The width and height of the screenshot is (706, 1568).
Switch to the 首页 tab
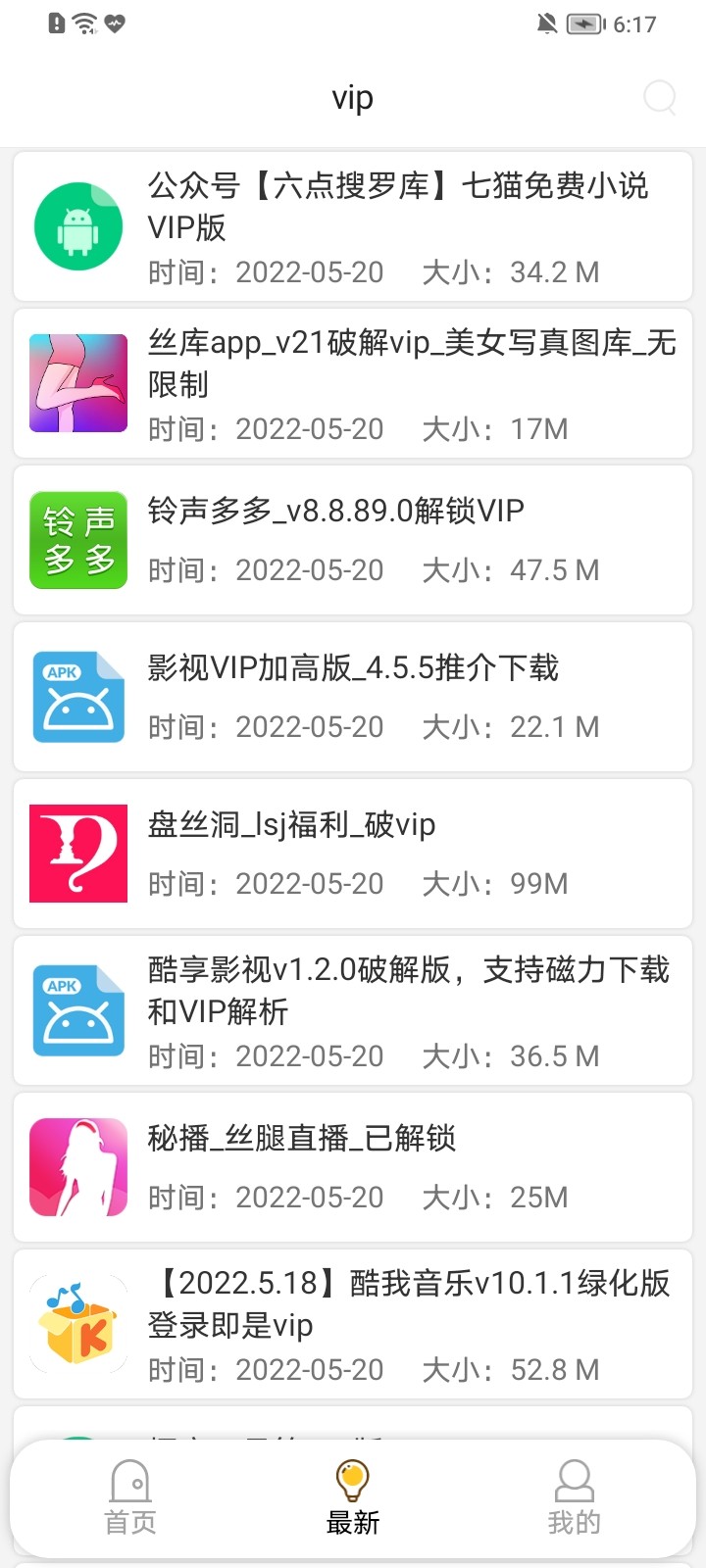tap(130, 1499)
